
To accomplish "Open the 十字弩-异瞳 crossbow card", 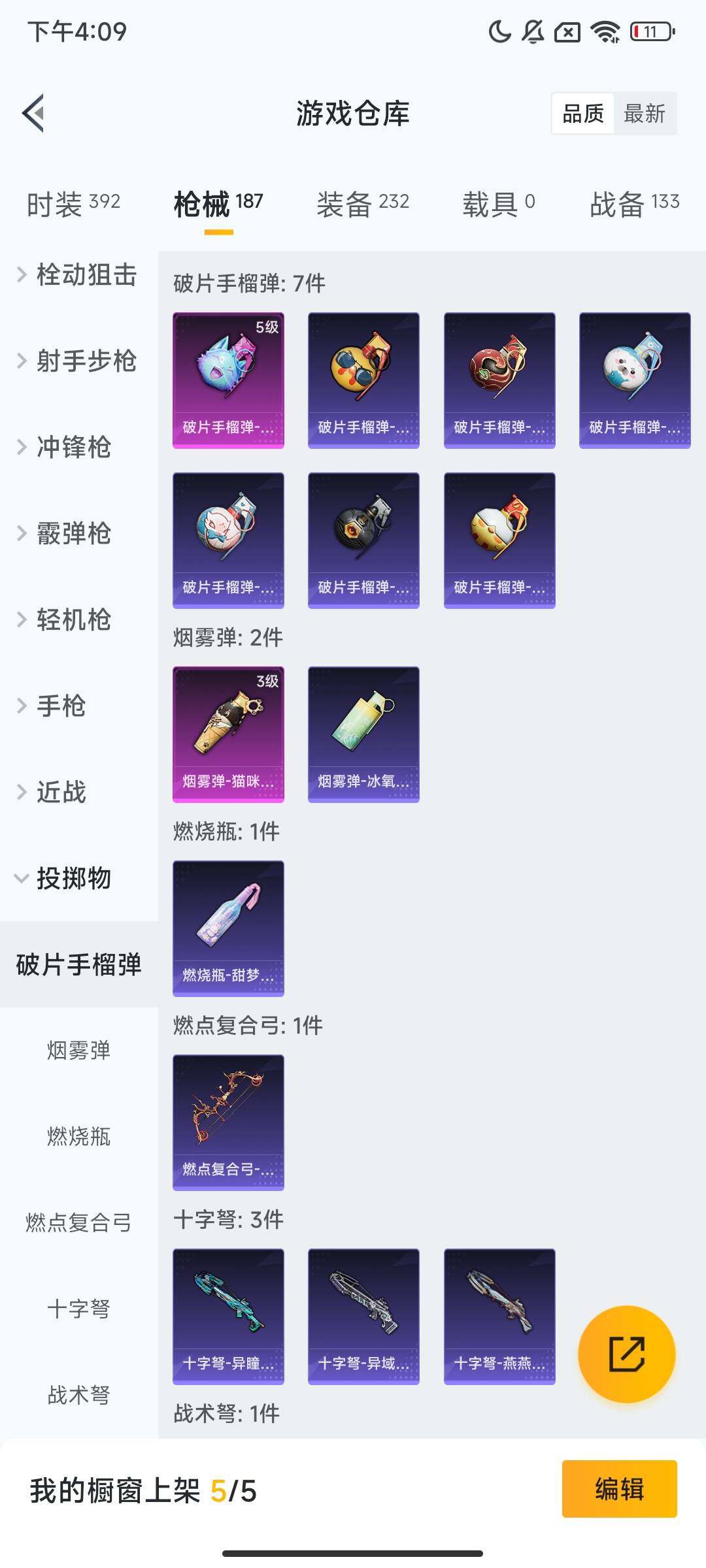I will pos(228,1316).
